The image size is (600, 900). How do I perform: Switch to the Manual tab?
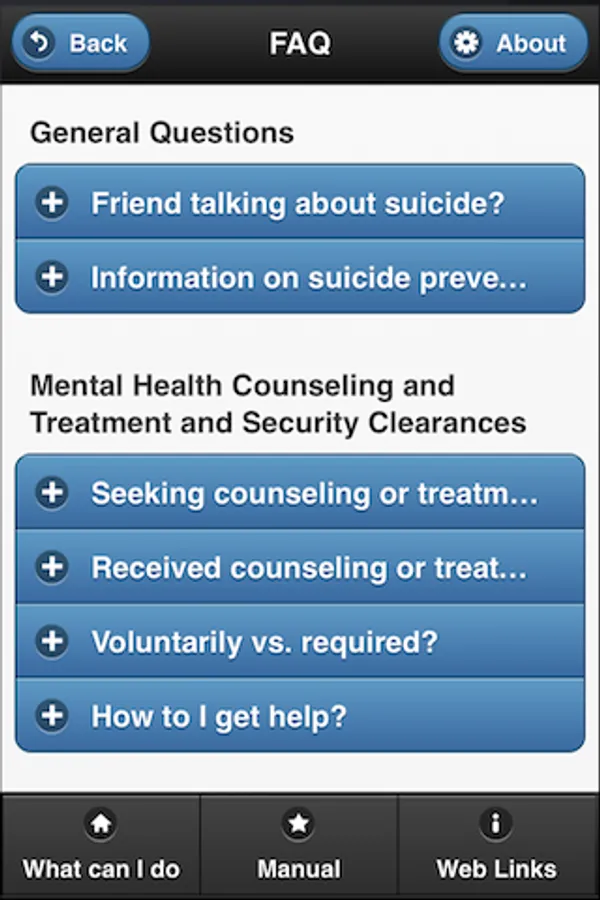pos(299,847)
